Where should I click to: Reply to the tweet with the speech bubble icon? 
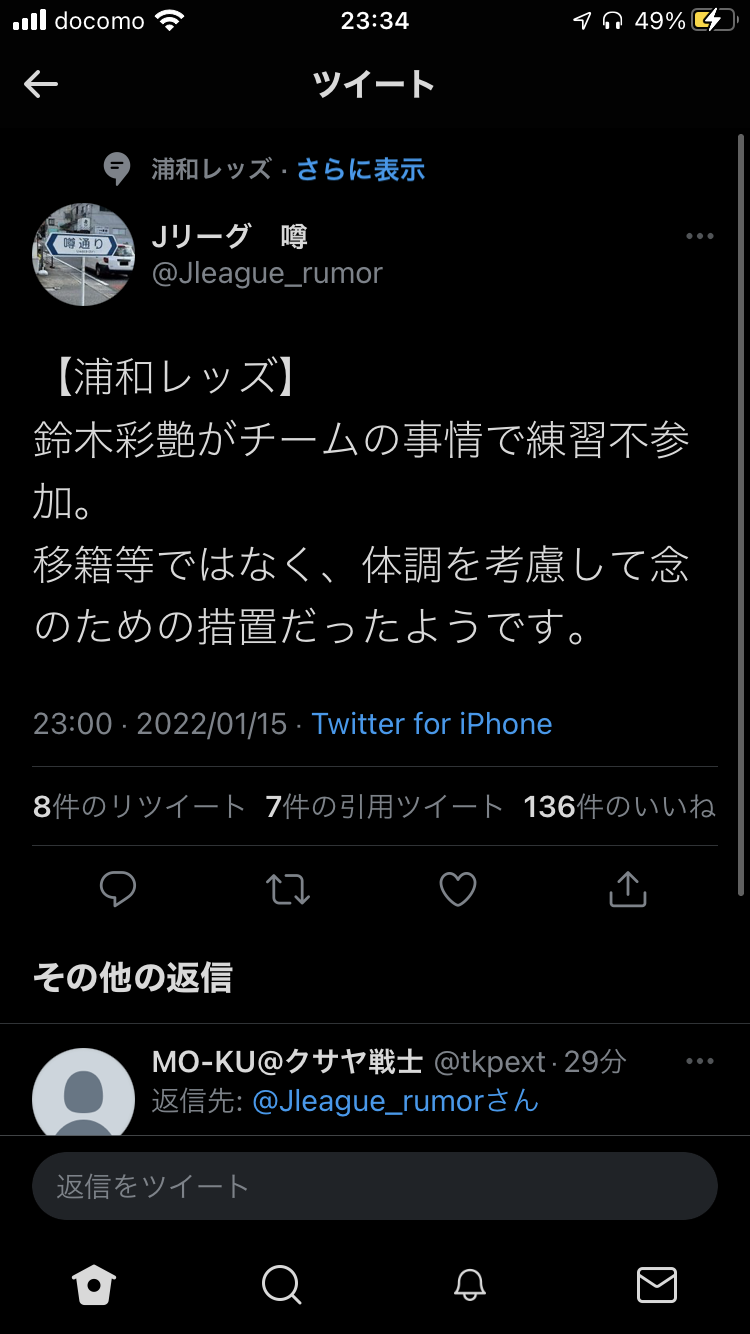118,888
